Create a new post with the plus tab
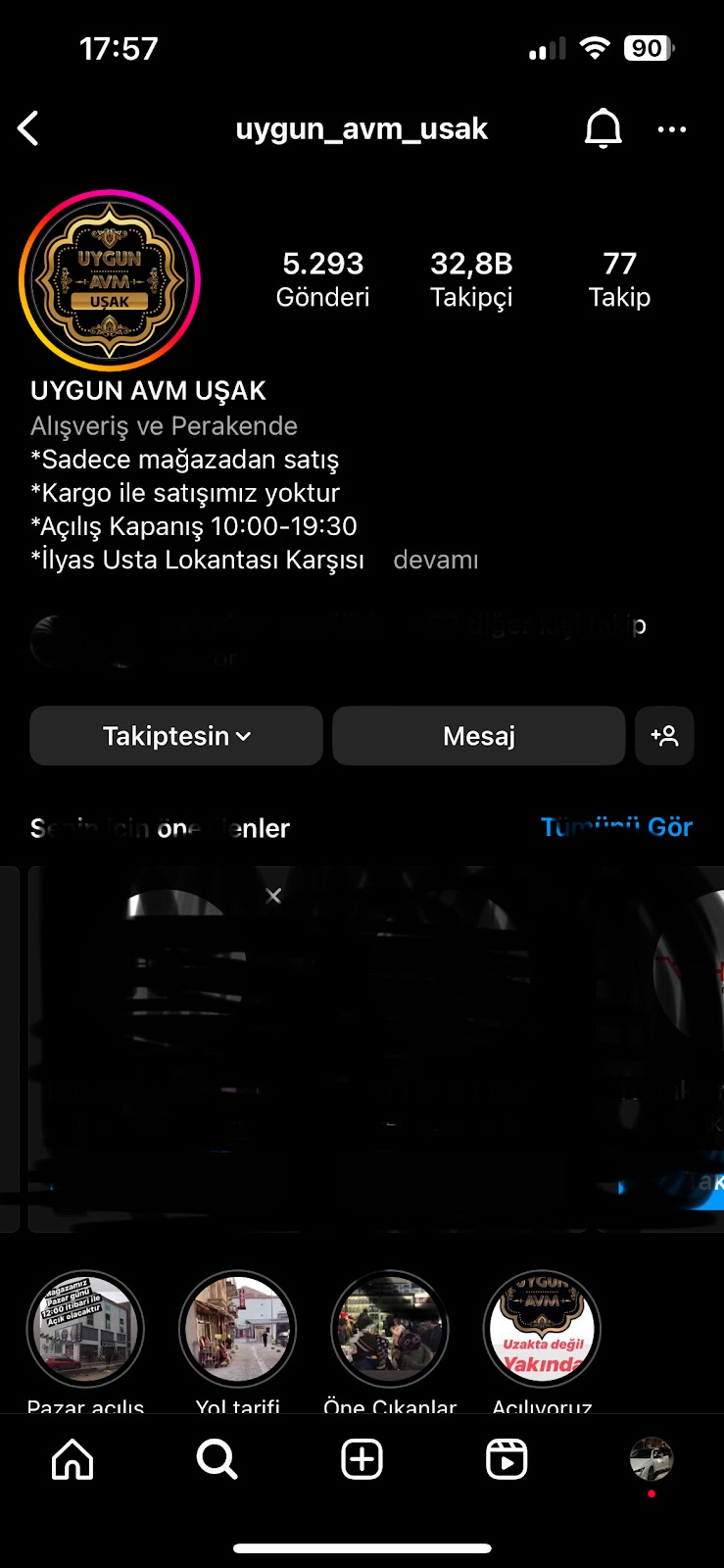This screenshot has height=1568, width=724. (x=362, y=1459)
